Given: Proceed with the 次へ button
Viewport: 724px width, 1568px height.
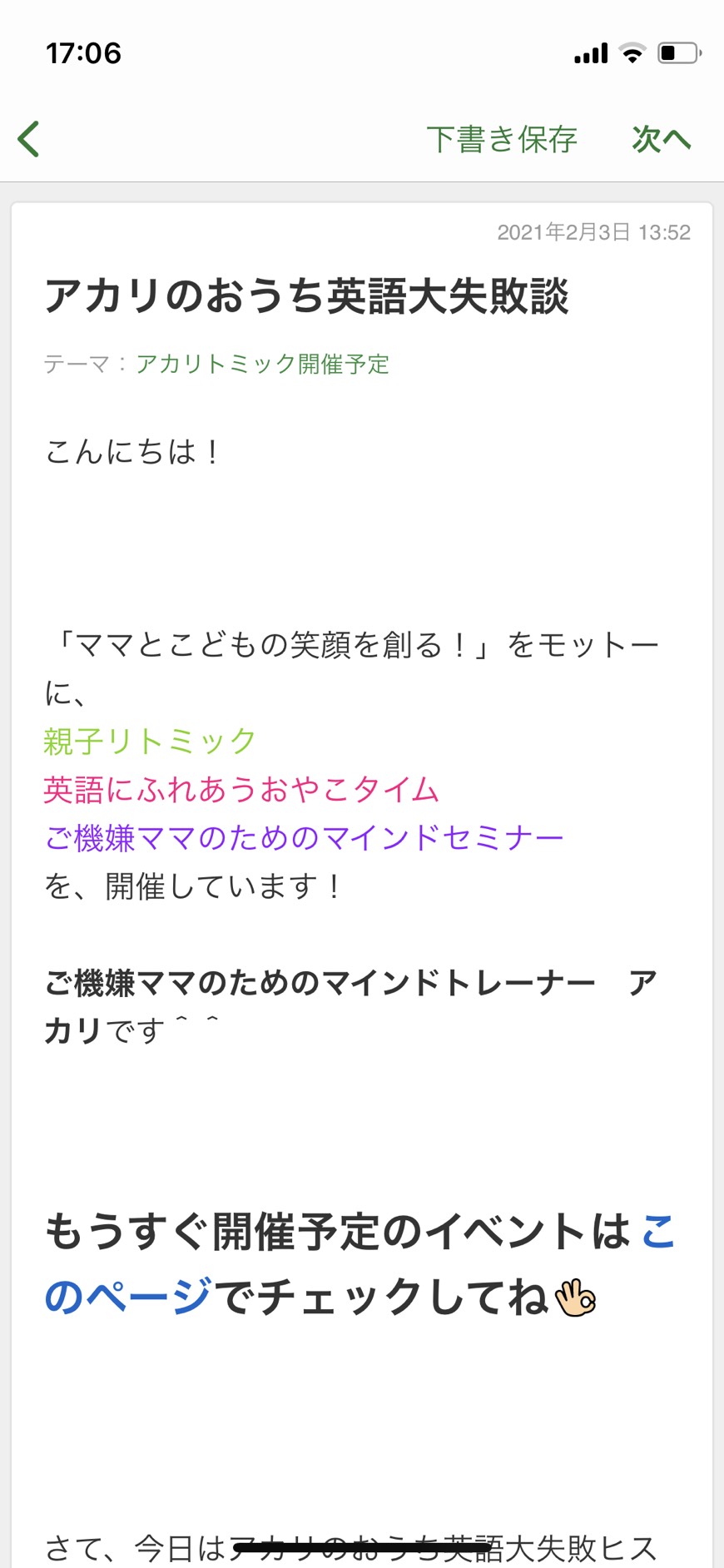Looking at the screenshot, I should click(662, 139).
